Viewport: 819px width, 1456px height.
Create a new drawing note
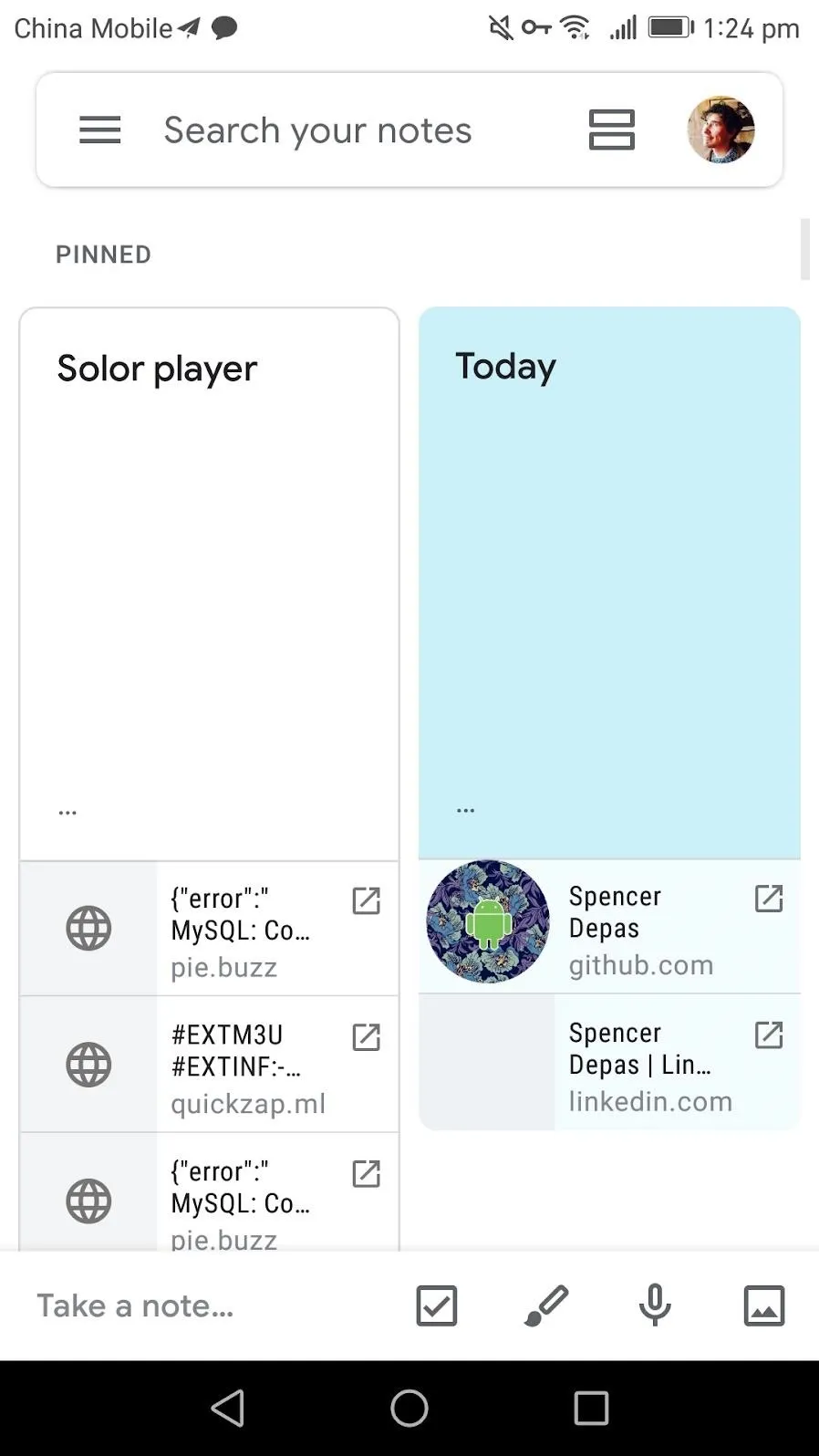click(546, 1305)
